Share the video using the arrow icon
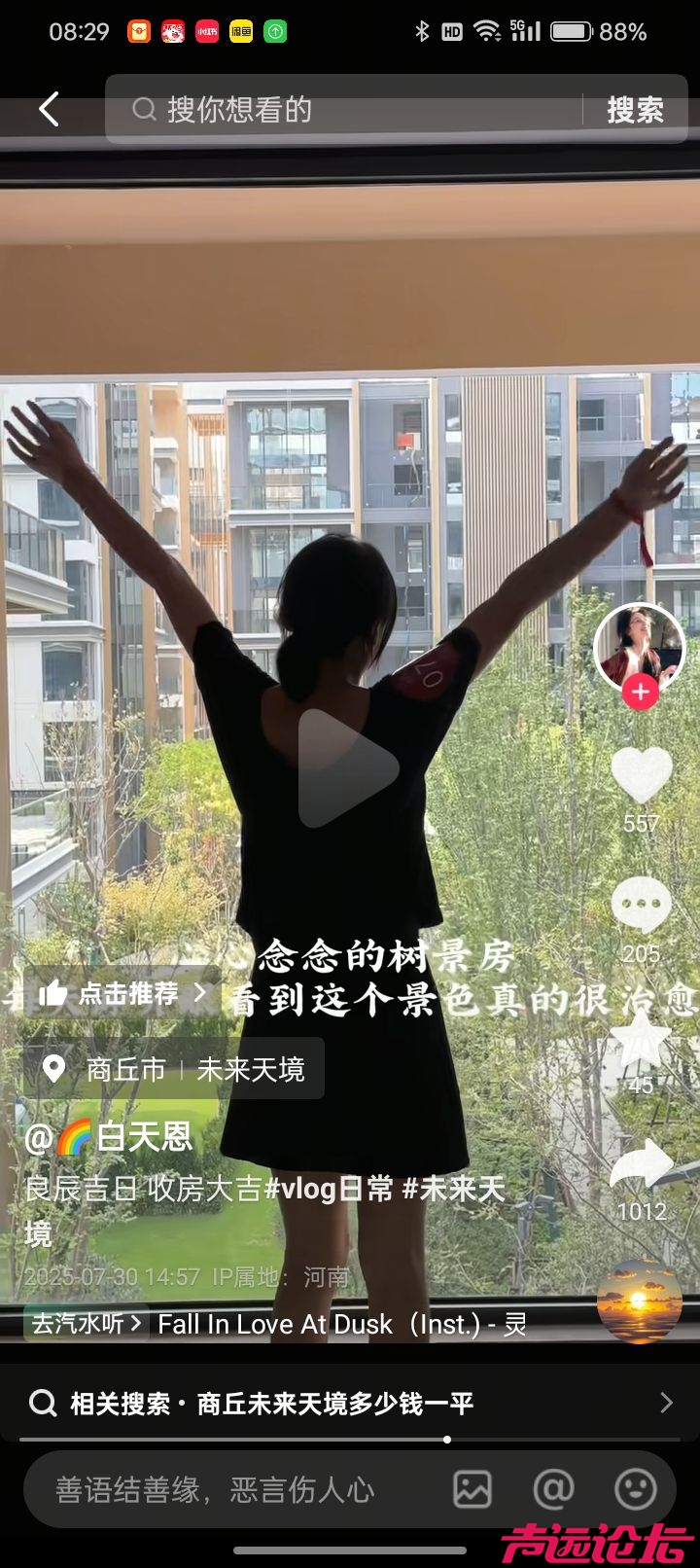The height and width of the screenshot is (1568, 700). point(641,1167)
